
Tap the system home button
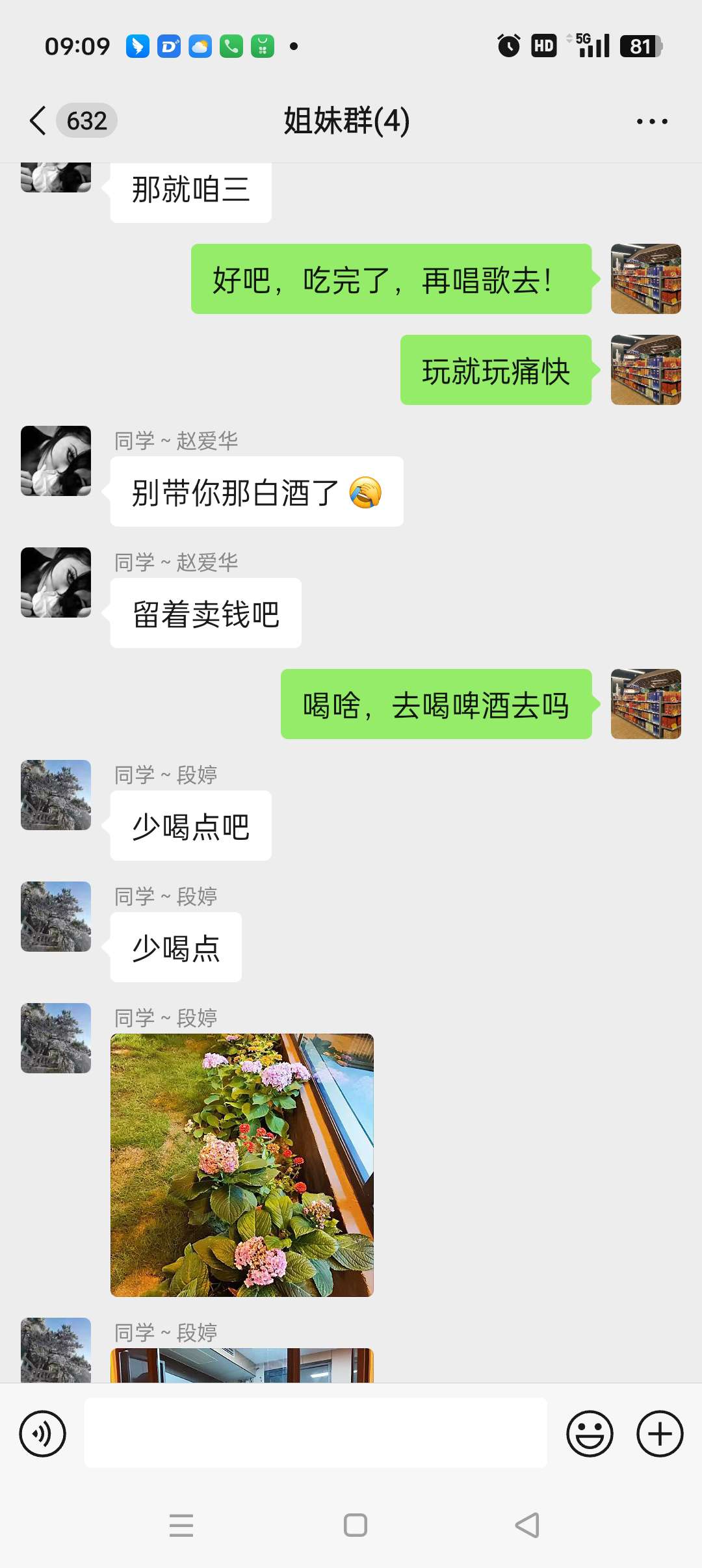[356, 1524]
